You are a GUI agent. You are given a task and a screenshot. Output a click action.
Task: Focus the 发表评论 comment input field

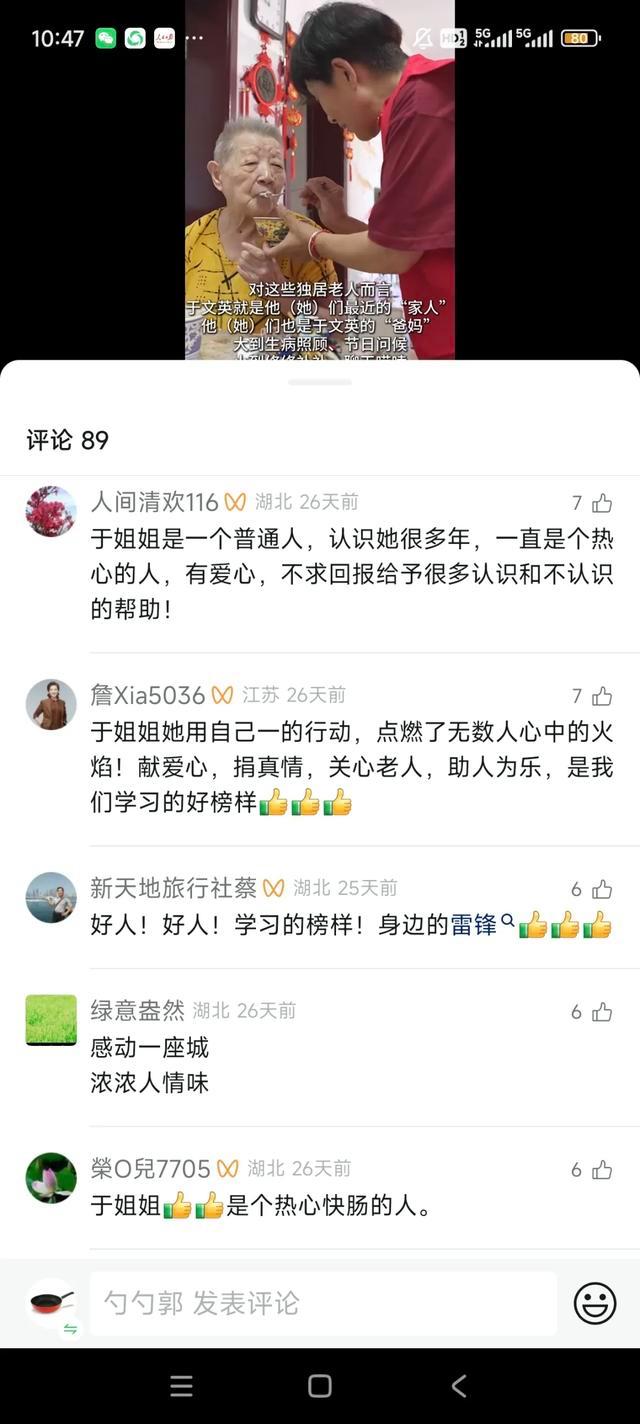click(322, 1303)
